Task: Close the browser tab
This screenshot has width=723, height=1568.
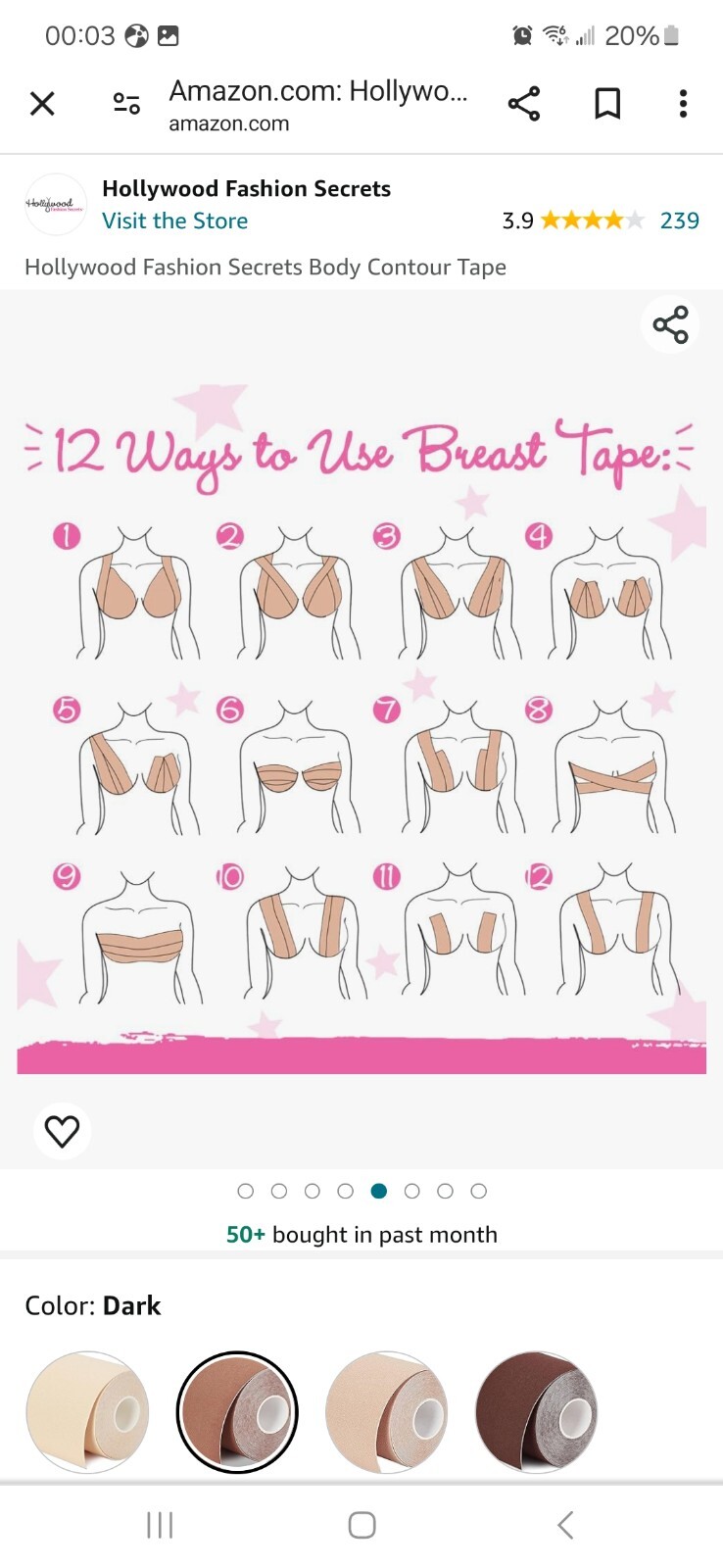Action: (42, 103)
